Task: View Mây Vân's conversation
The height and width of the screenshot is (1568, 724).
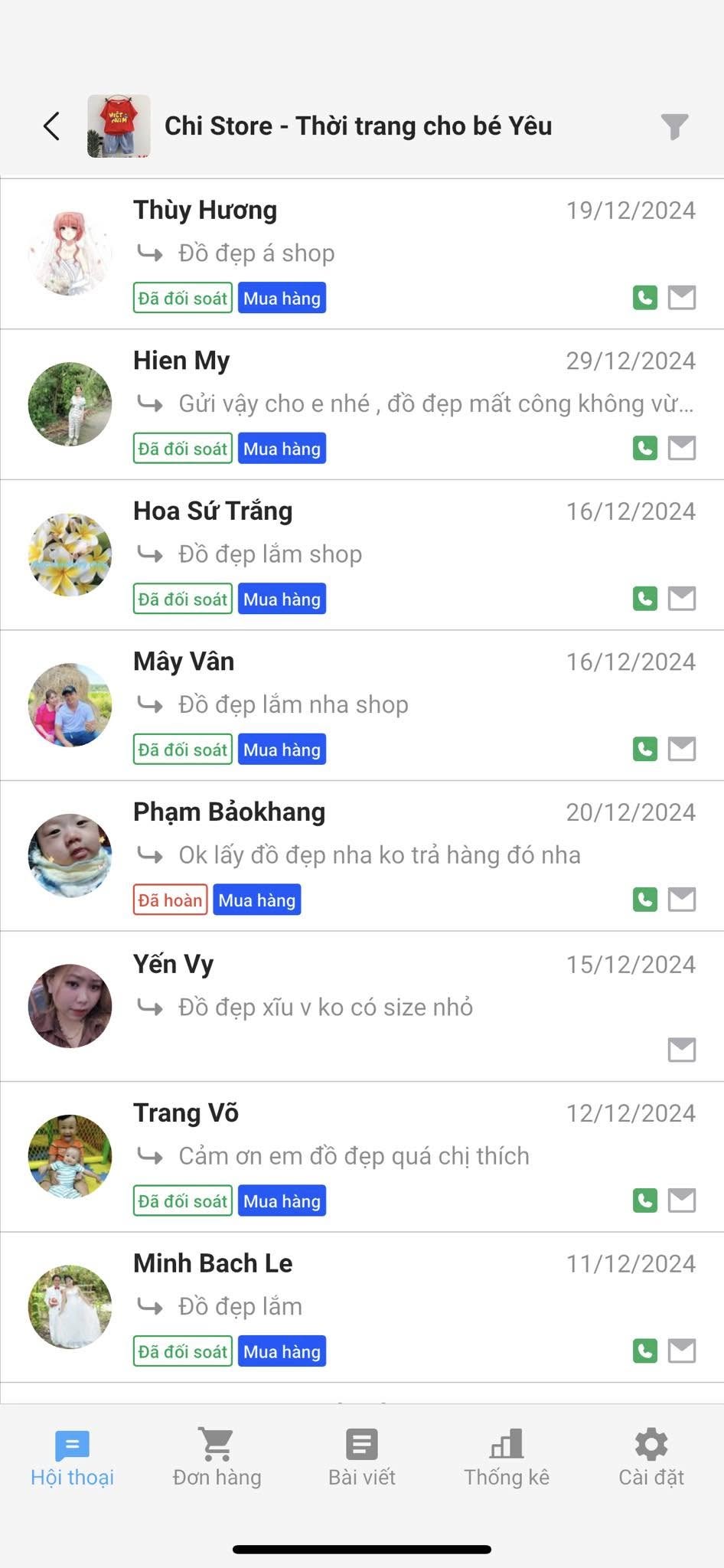Action: pos(362,706)
